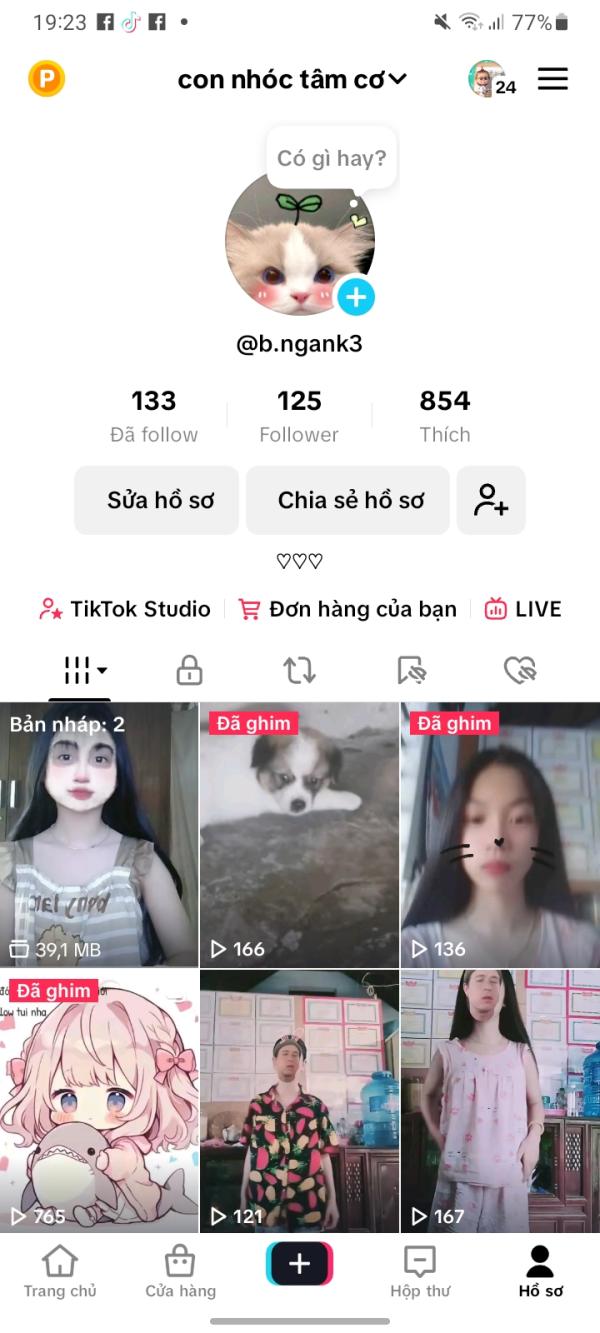This screenshot has height=1333, width=600.
Task: Tap the blue plus on avatar
Action: point(356,297)
